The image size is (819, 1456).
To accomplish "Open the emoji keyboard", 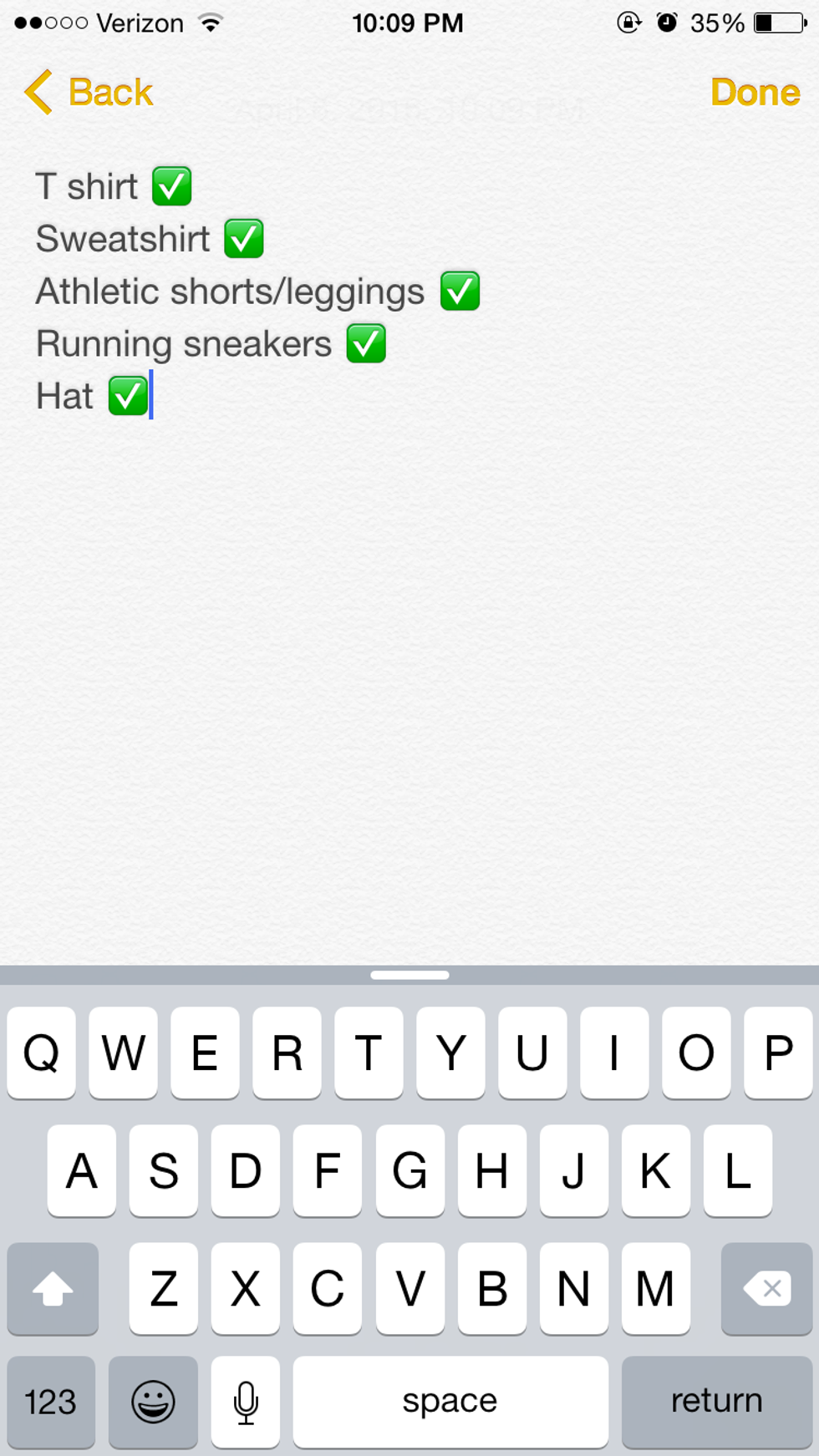I will [x=153, y=1401].
